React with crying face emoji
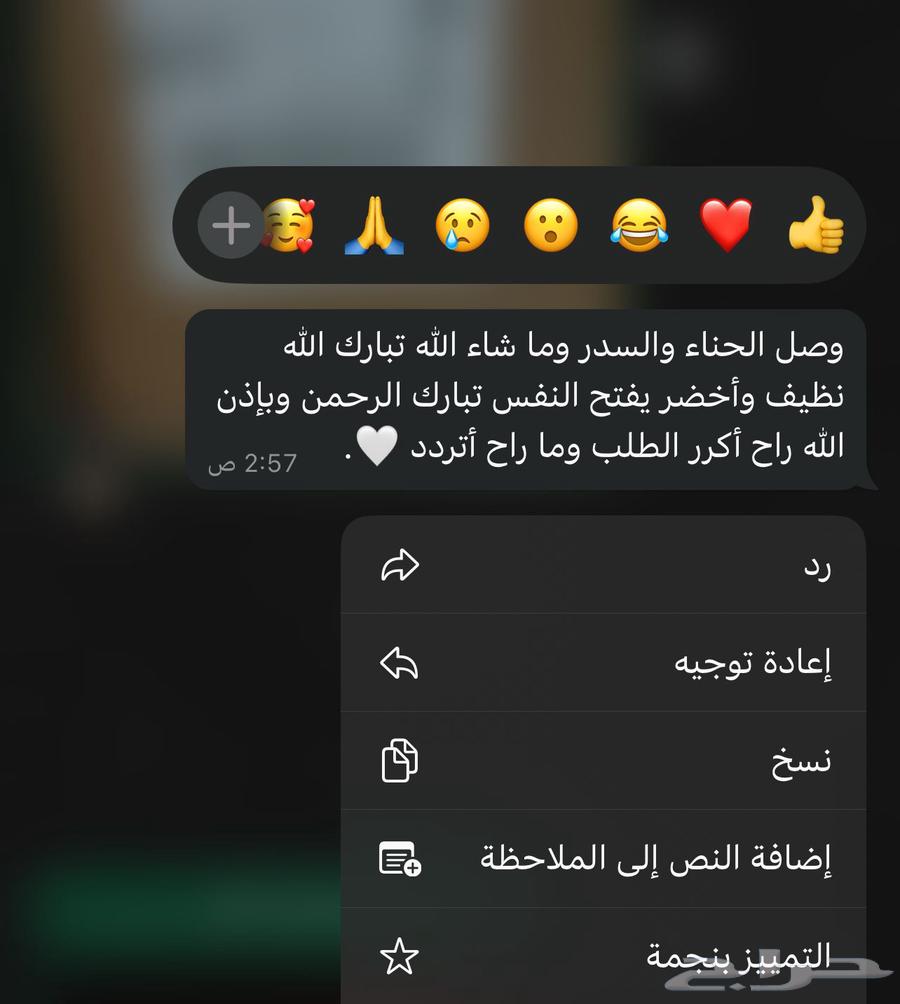Screen dimensions: 900x1004 (x=462, y=225)
